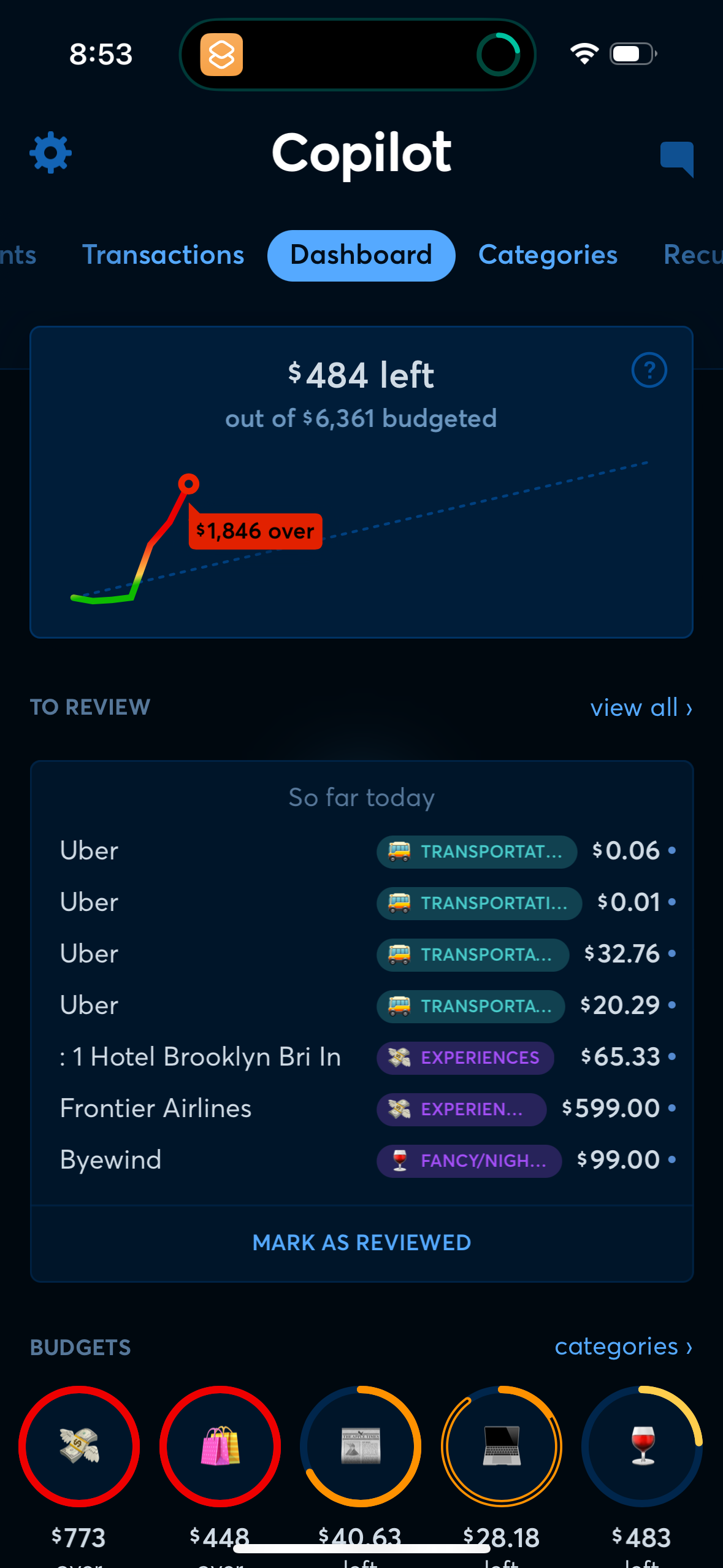Open the Transportation category tag on first Uber ride
This screenshot has width=723, height=1568.
tap(476, 851)
